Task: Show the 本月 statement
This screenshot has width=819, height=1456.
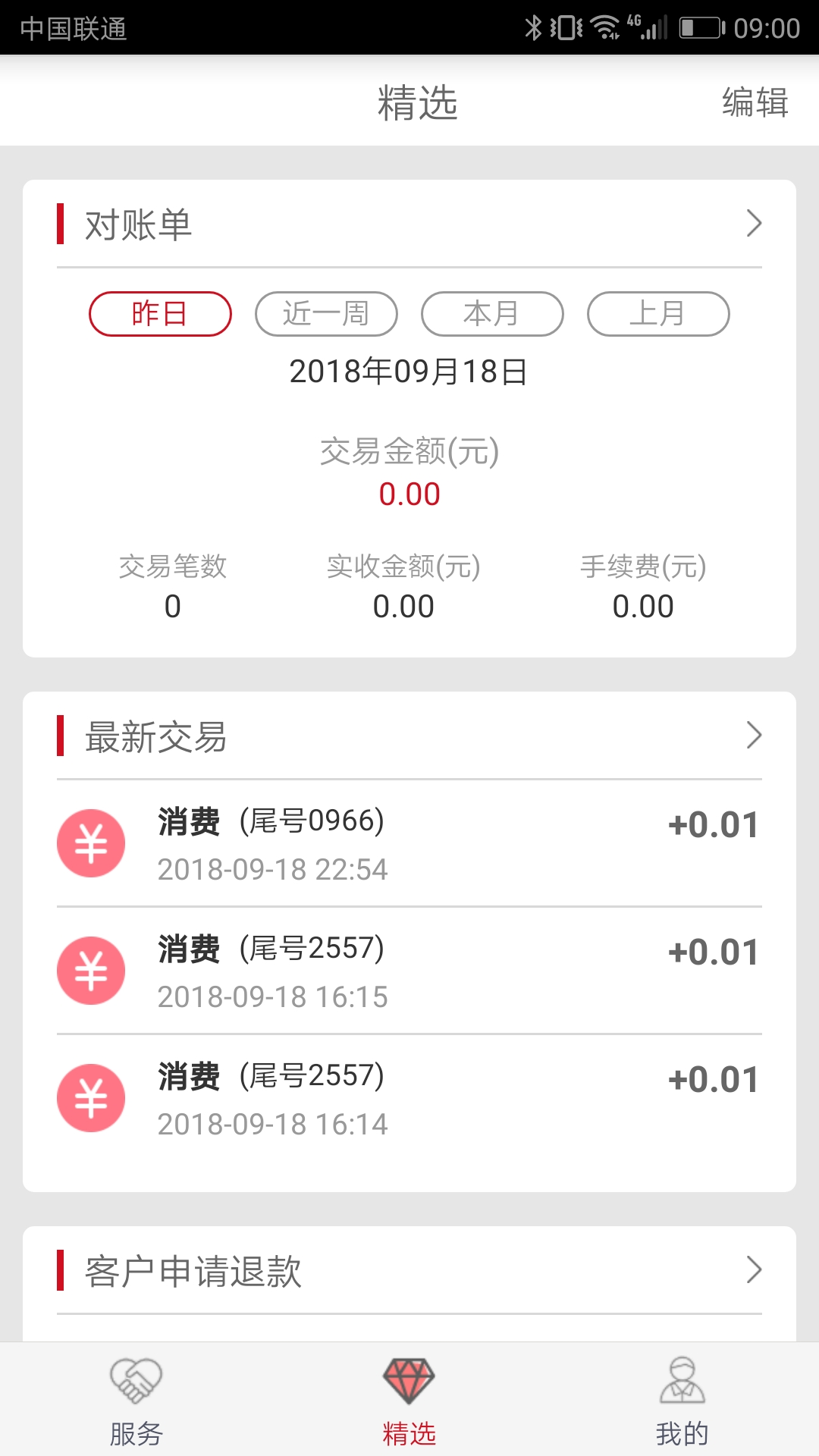Action: (492, 314)
